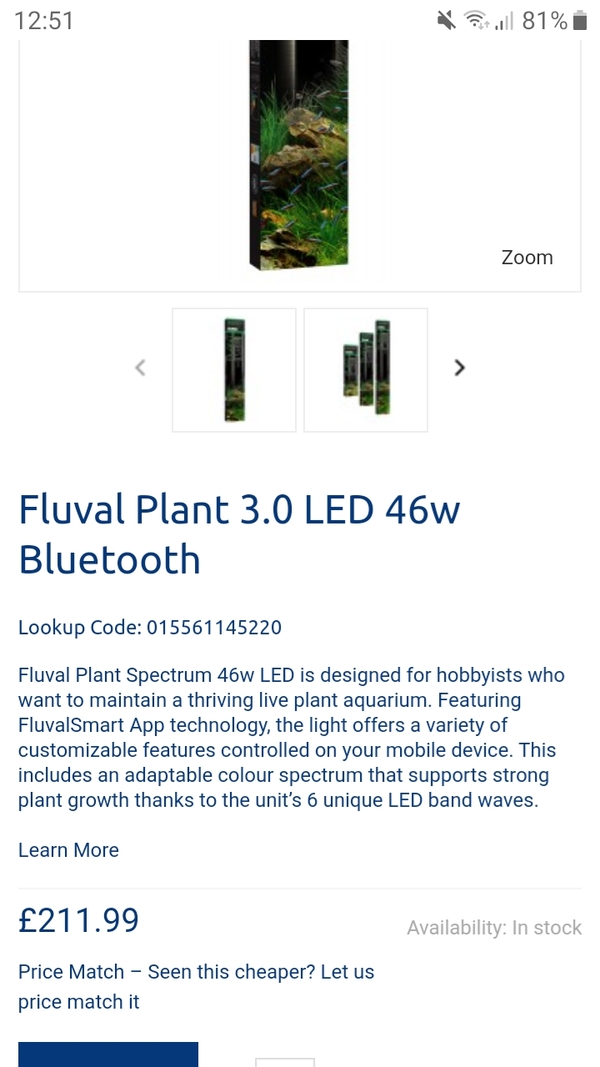The height and width of the screenshot is (1067, 600).
Task: Tap the quantity box beside the blue button
Action: click(284, 1062)
